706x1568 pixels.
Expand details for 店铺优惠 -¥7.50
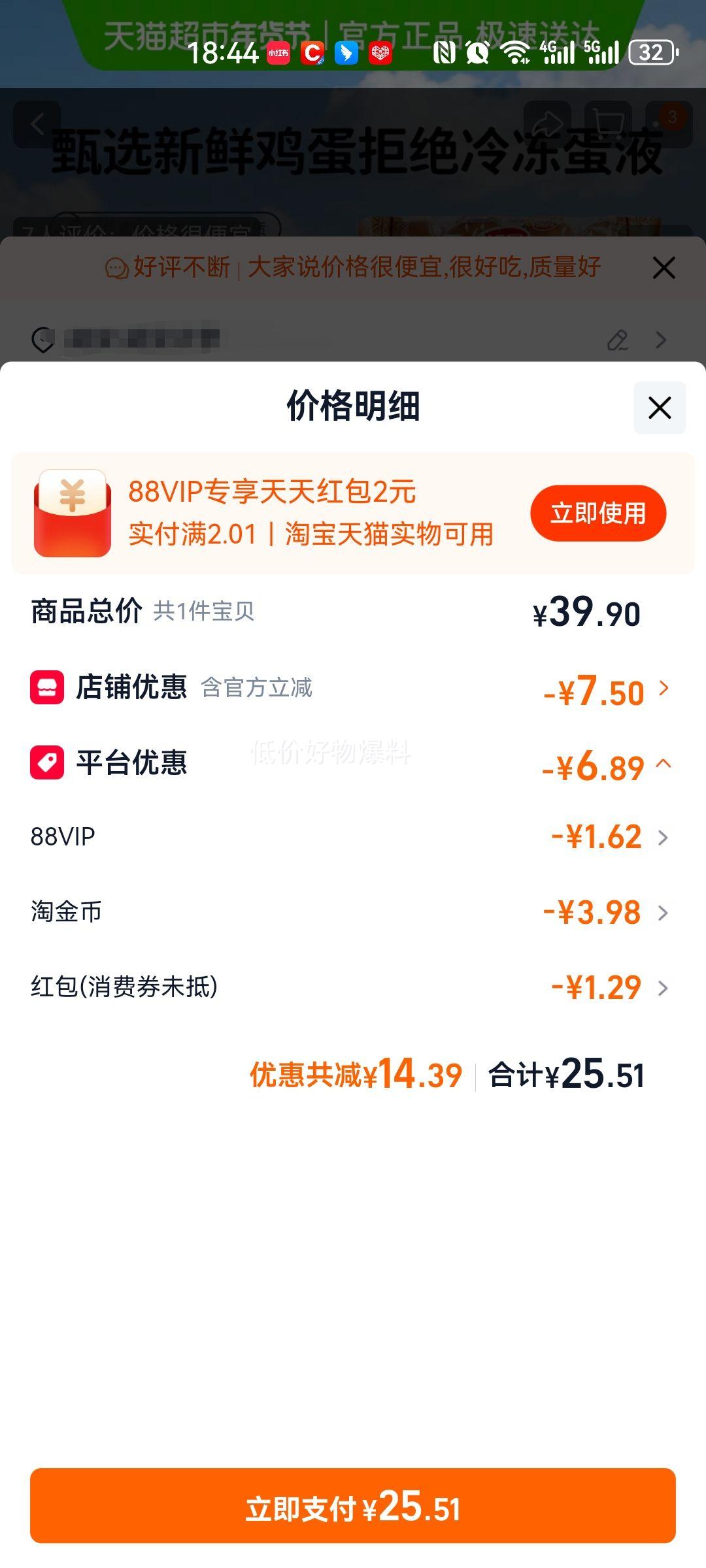click(x=665, y=688)
